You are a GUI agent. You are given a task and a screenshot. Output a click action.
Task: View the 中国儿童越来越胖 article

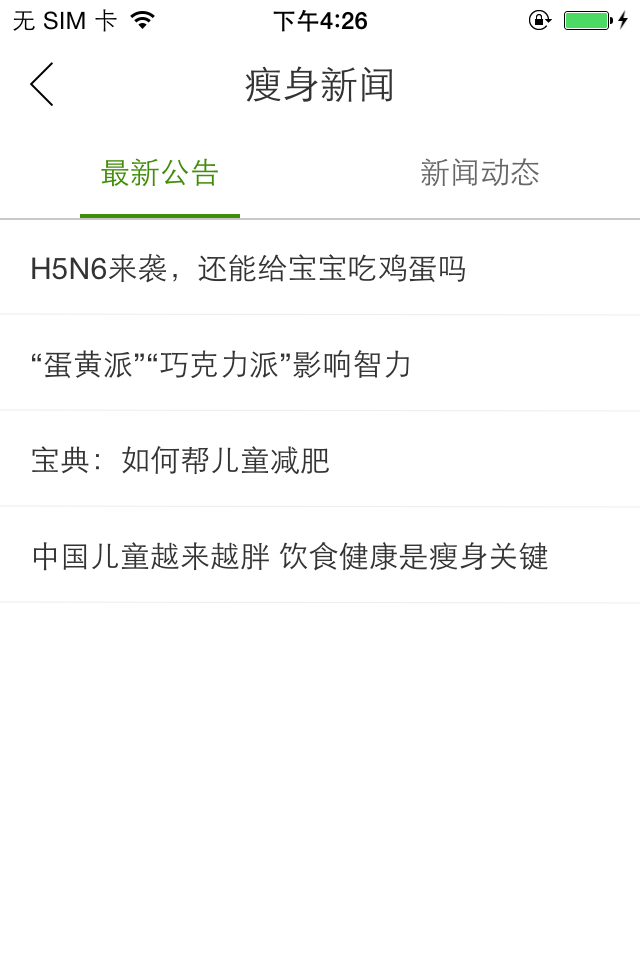tap(290, 556)
